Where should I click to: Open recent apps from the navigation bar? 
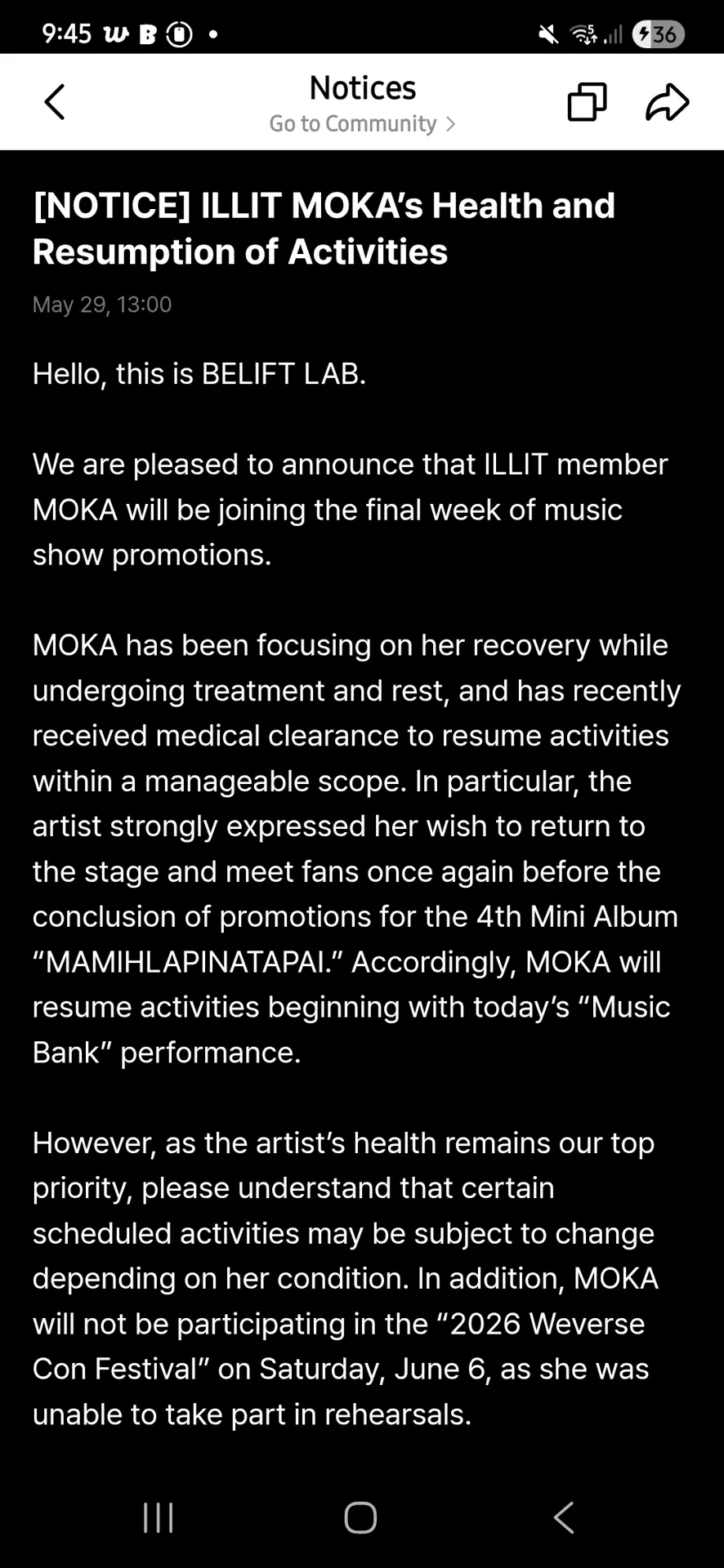[x=159, y=1518]
